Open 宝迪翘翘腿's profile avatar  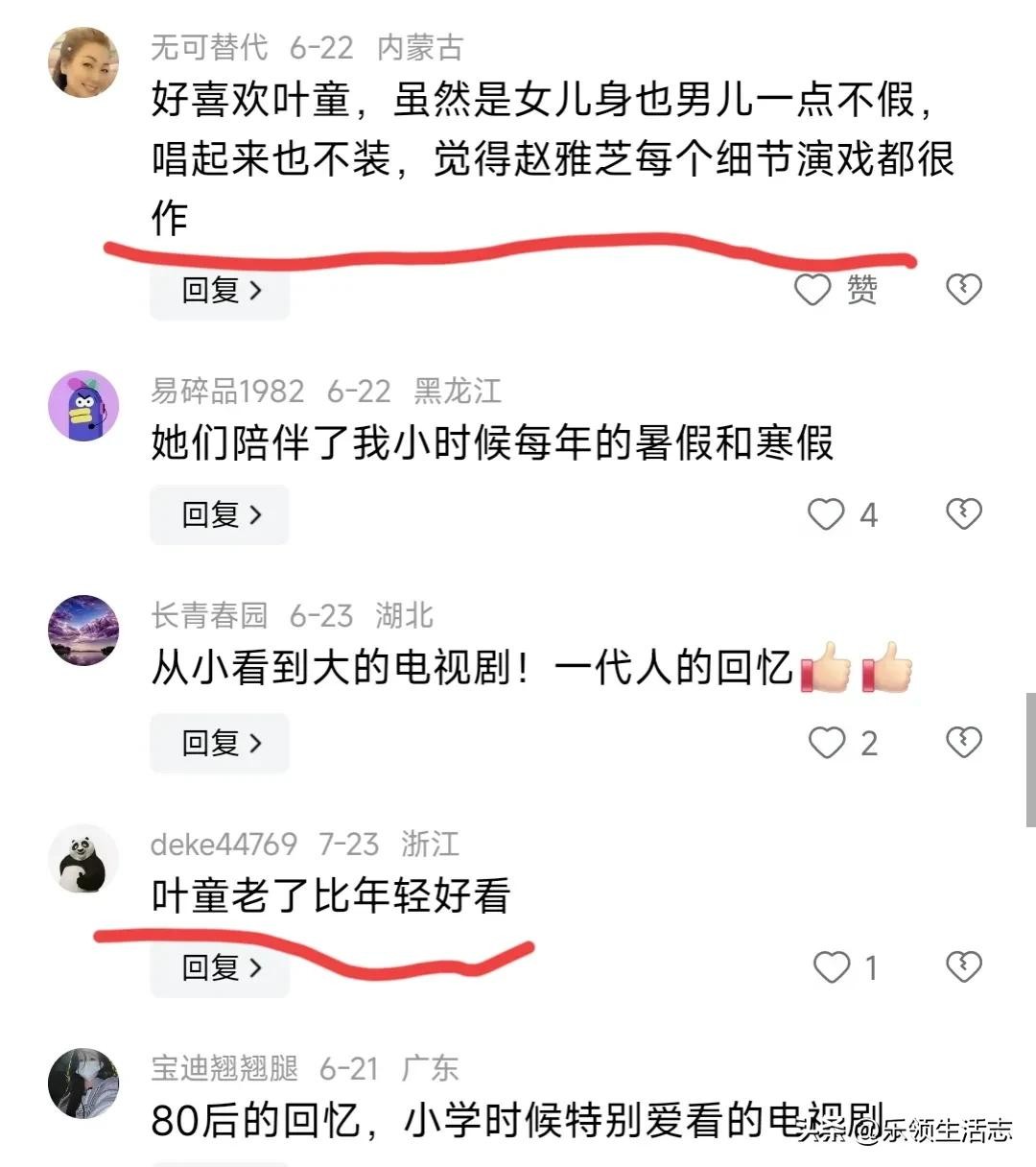pyautogui.click(x=83, y=1084)
